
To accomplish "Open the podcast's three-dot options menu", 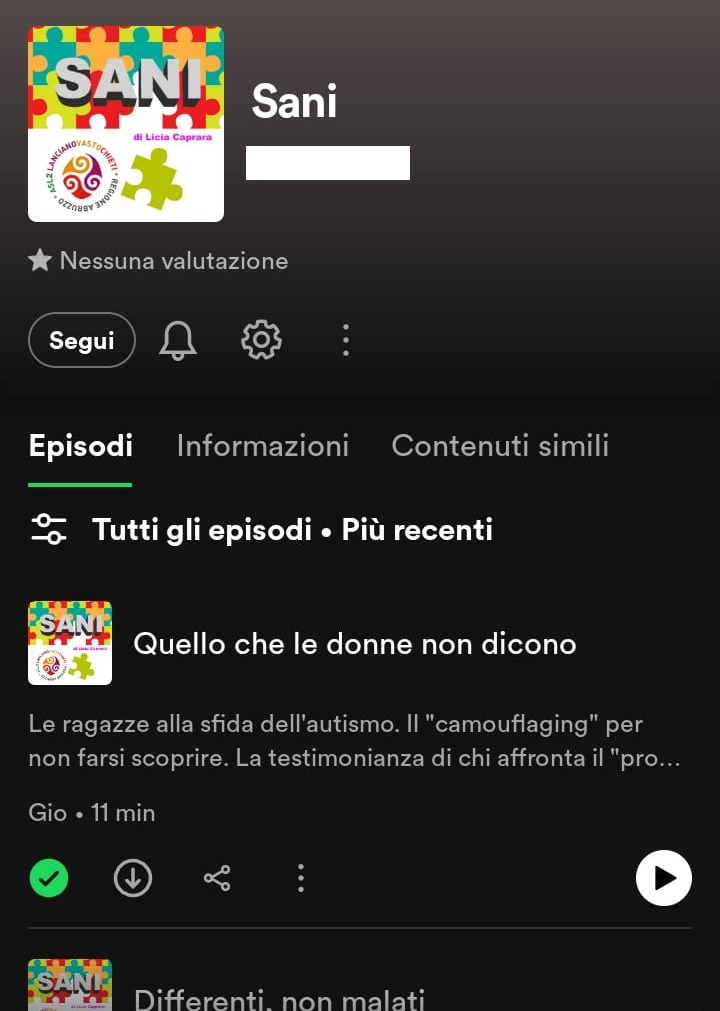I will point(345,341).
